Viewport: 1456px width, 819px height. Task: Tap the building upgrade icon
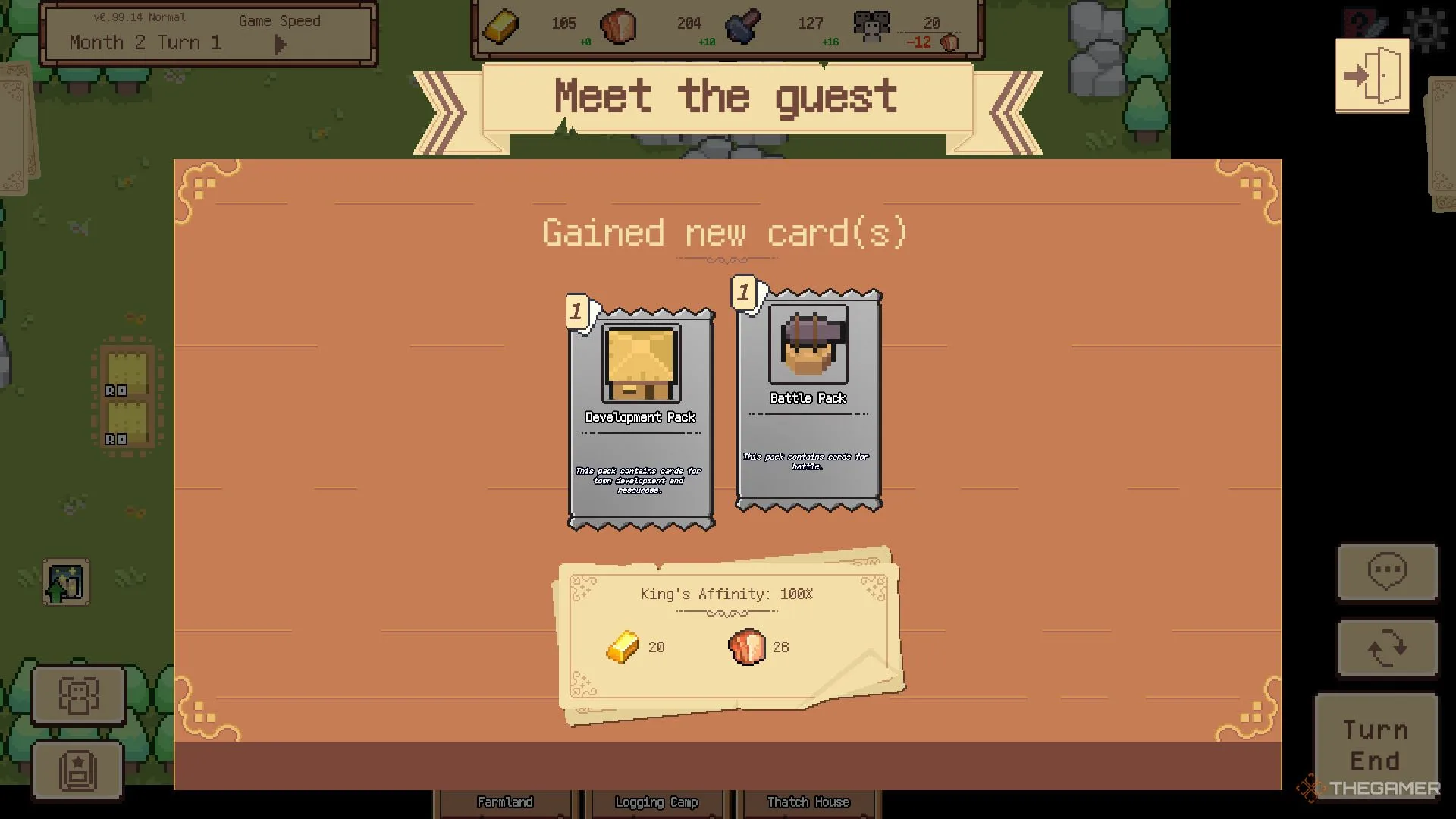point(66,582)
